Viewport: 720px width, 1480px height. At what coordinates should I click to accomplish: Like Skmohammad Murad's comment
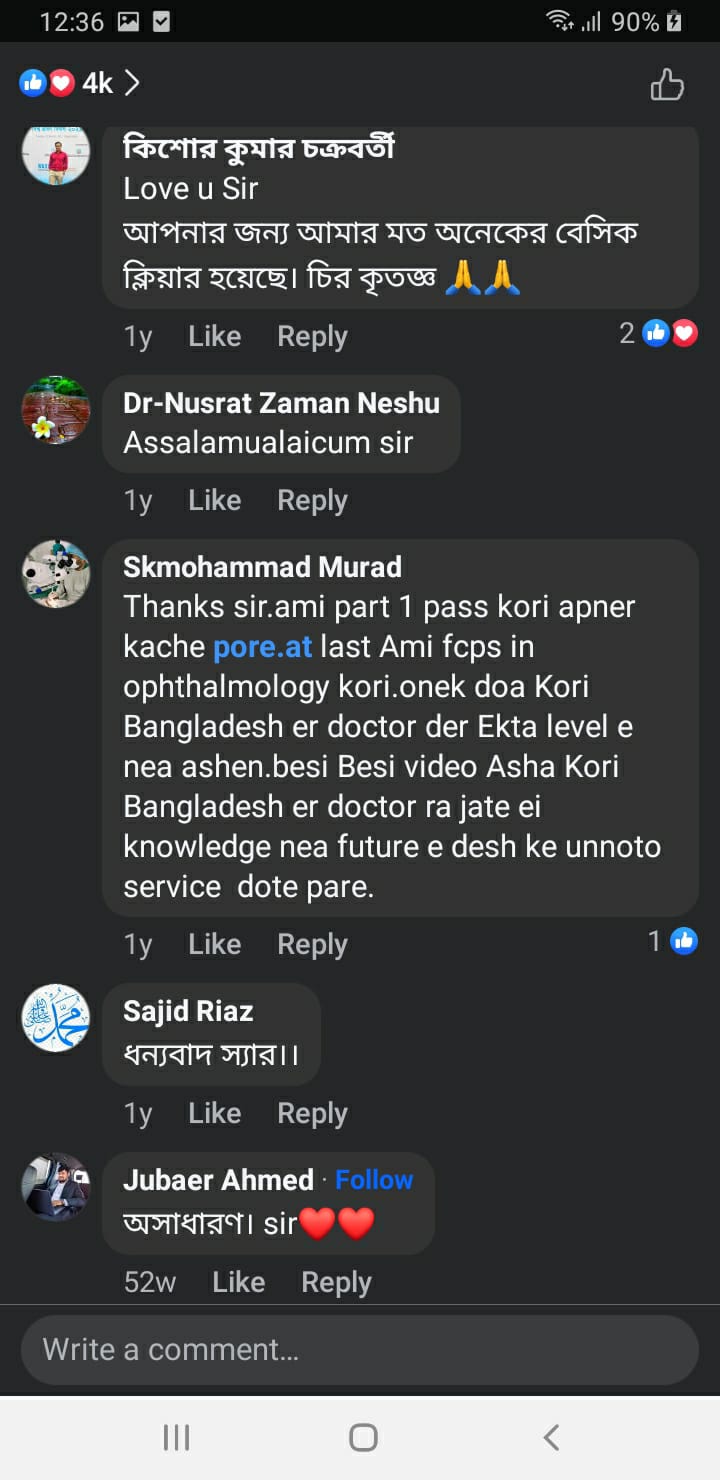pyautogui.click(x=214, y=945)
